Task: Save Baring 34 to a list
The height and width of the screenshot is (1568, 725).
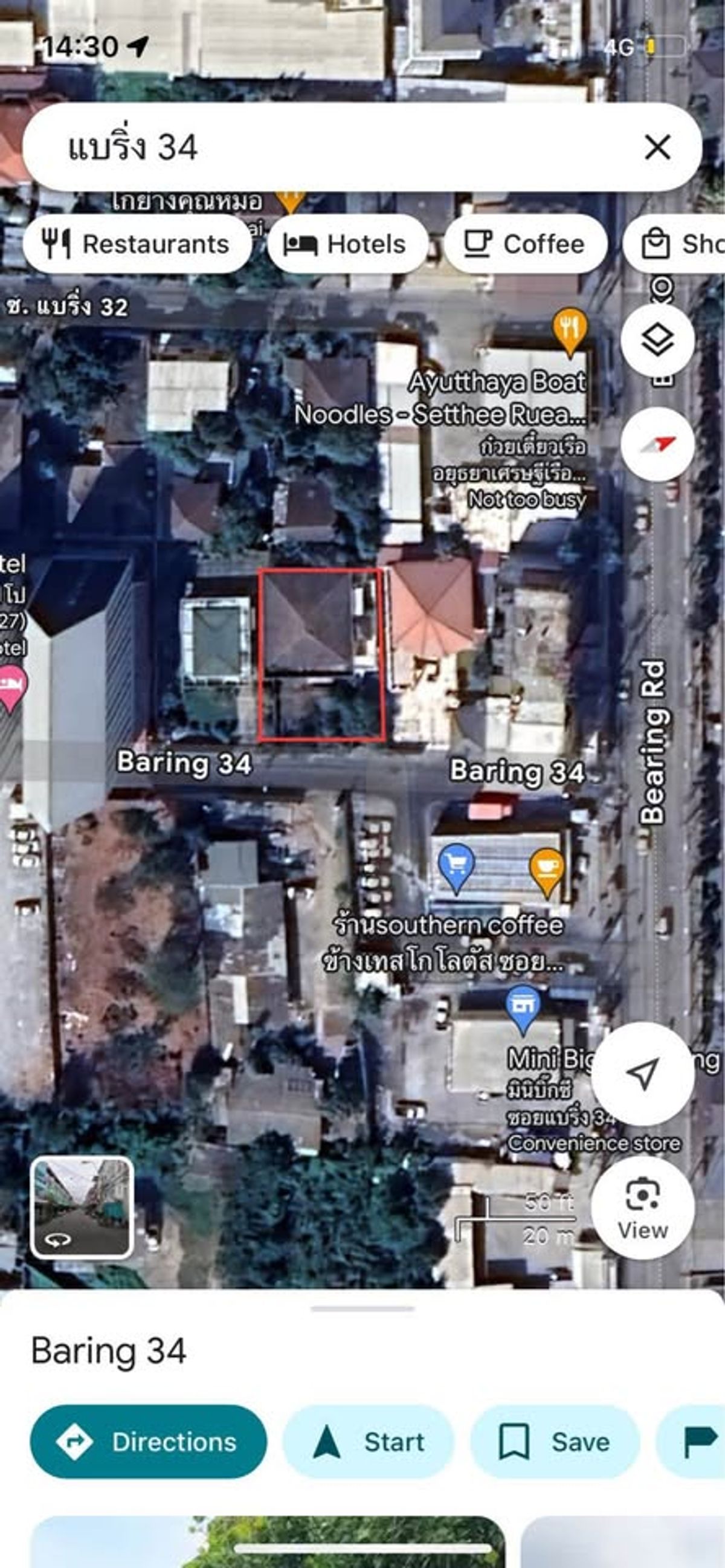Action: [555, 1441]
